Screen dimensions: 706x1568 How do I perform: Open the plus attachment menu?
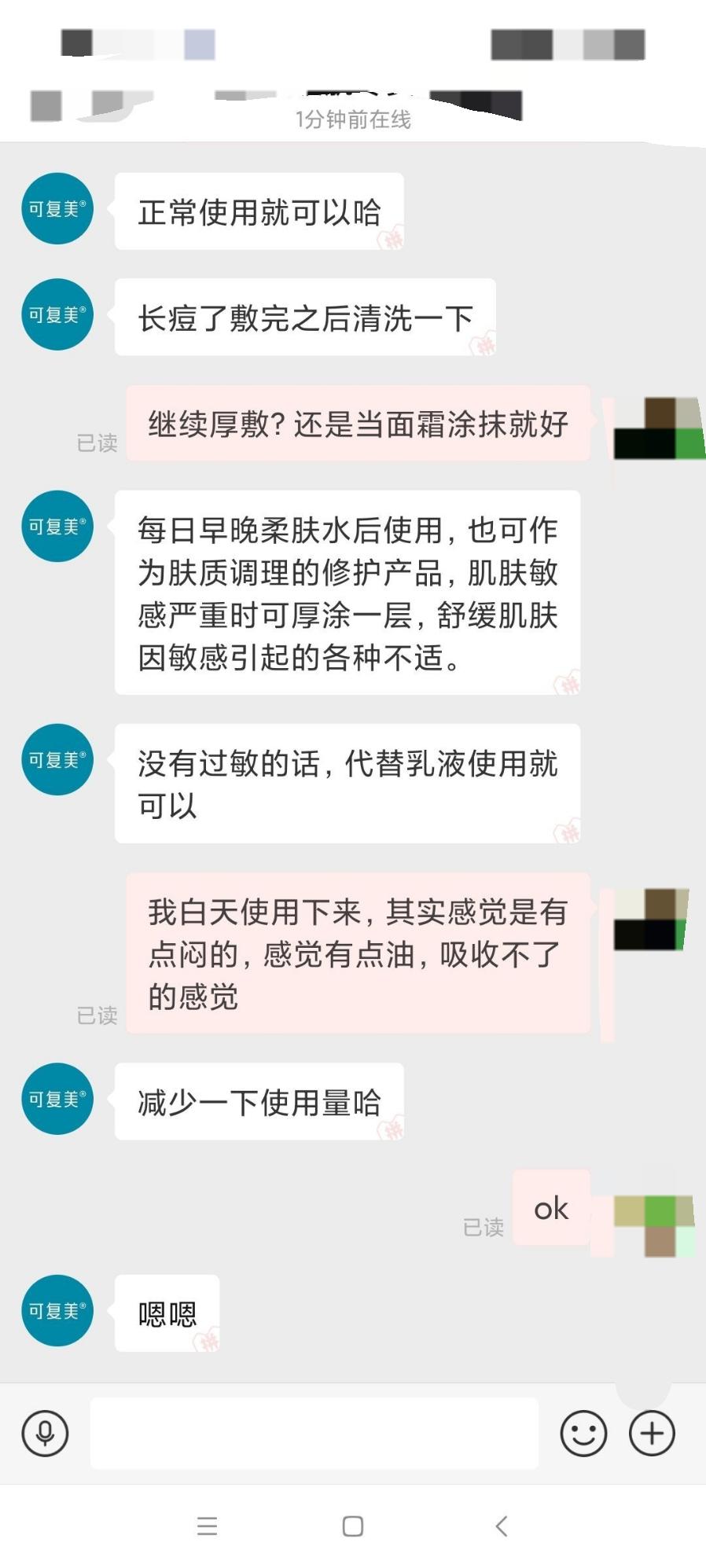coord(653,1433)
